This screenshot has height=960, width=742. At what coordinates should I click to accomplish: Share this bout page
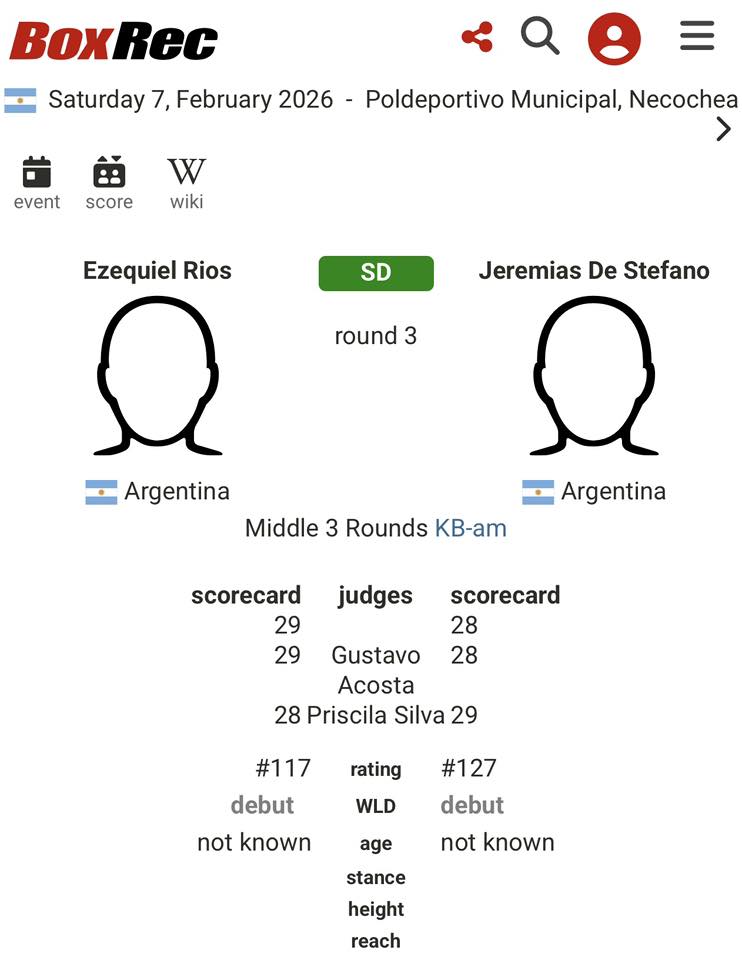tap(477, 38)
